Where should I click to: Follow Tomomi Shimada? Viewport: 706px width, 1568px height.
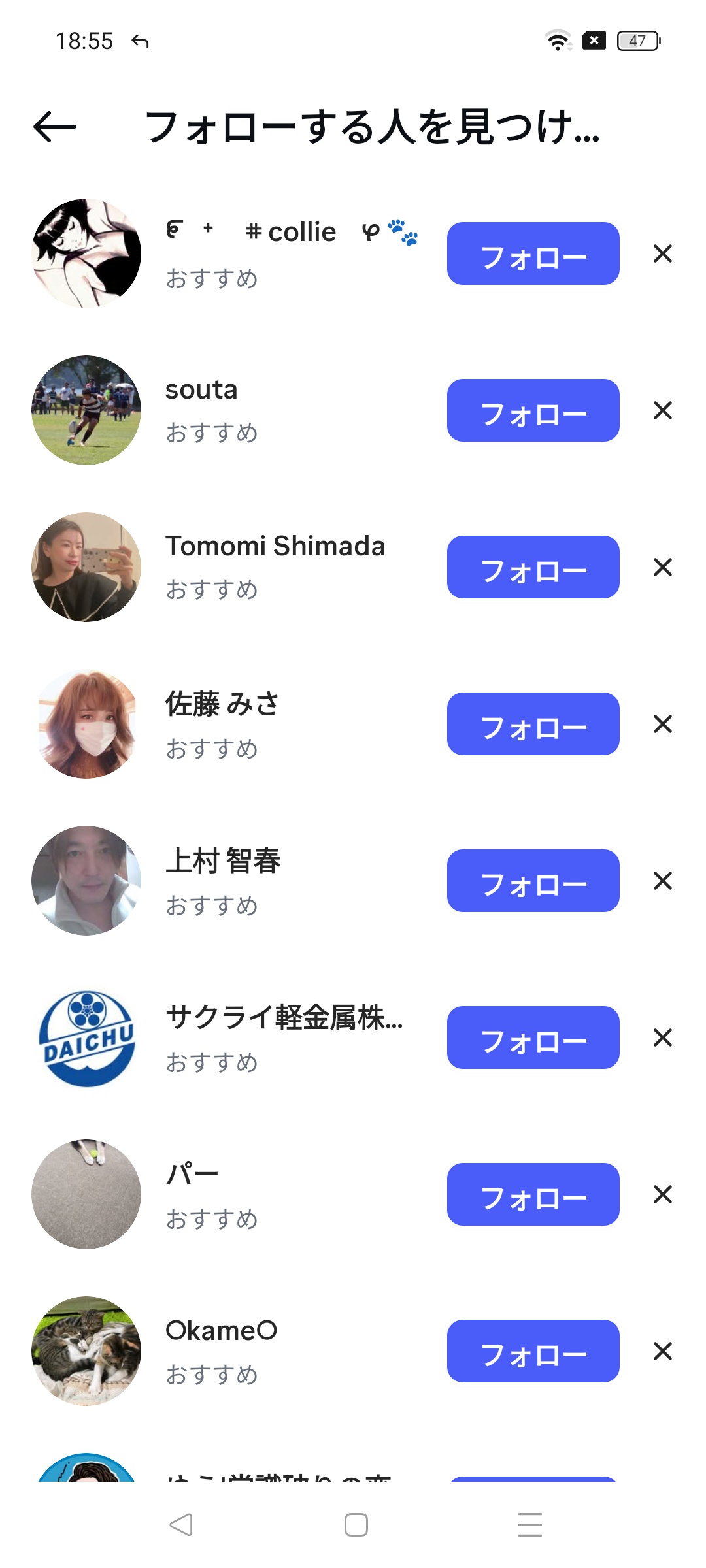[533, 567]
